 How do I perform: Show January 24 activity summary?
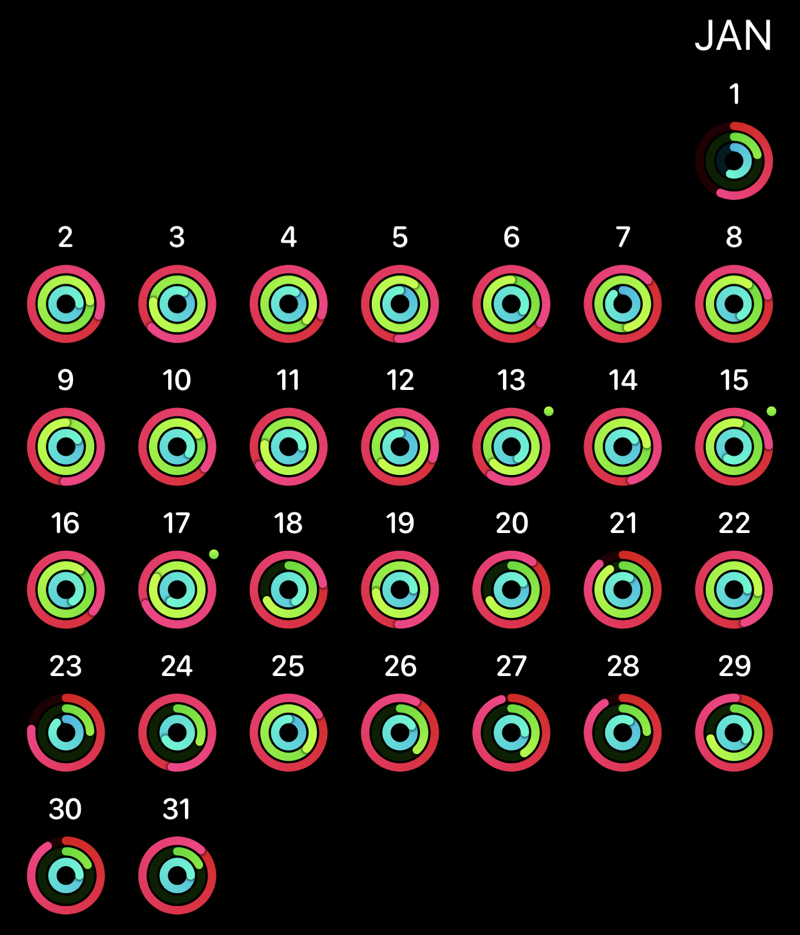(177, 733)
